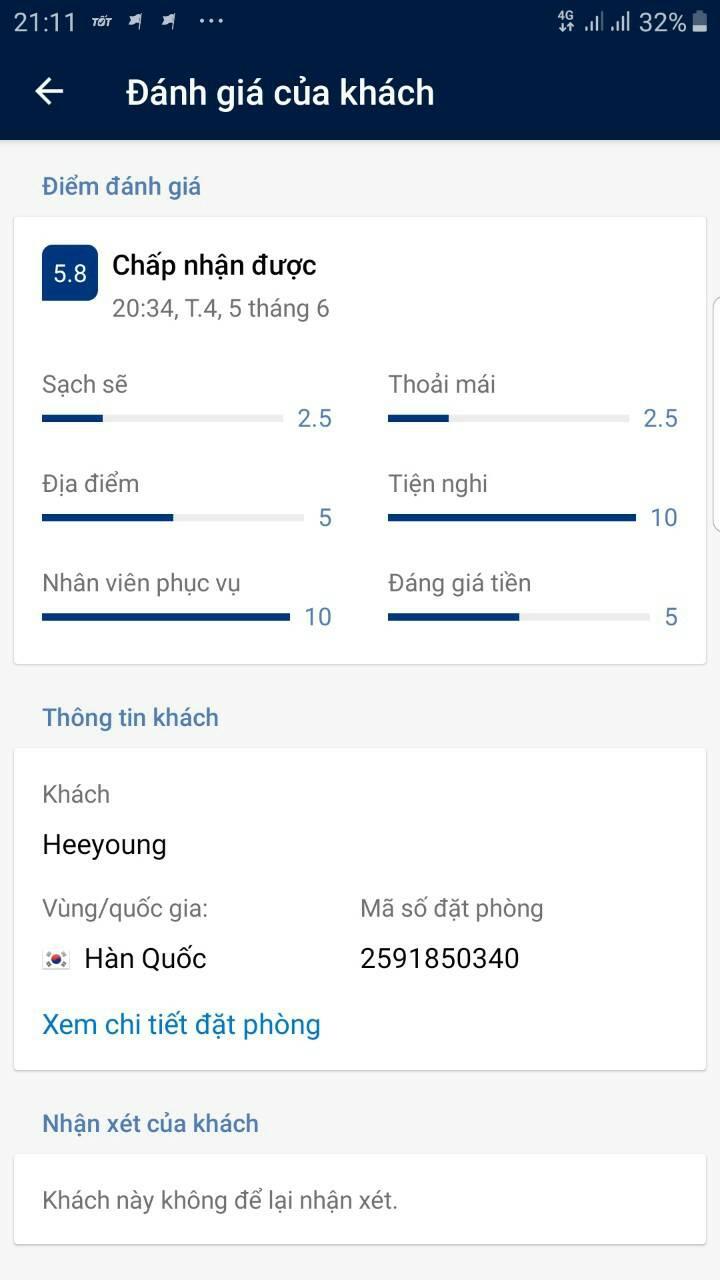Go back using the arrow icon
Viewport: 720px width, 1280px height.
click(49, 92)
